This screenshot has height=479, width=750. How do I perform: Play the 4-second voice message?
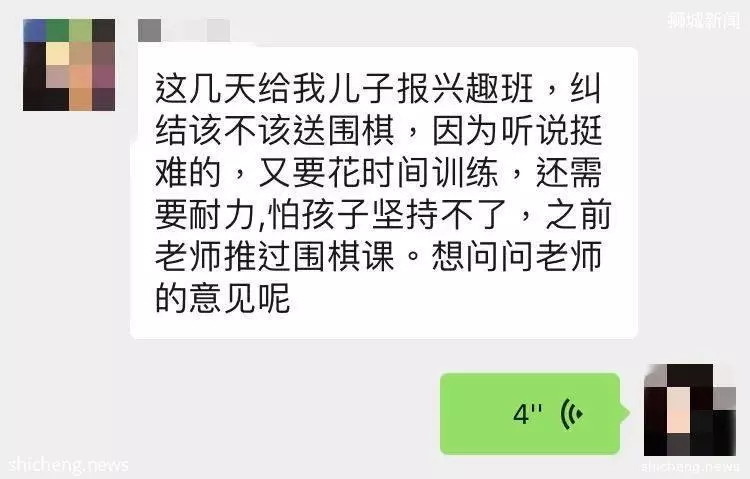[530, 414]
